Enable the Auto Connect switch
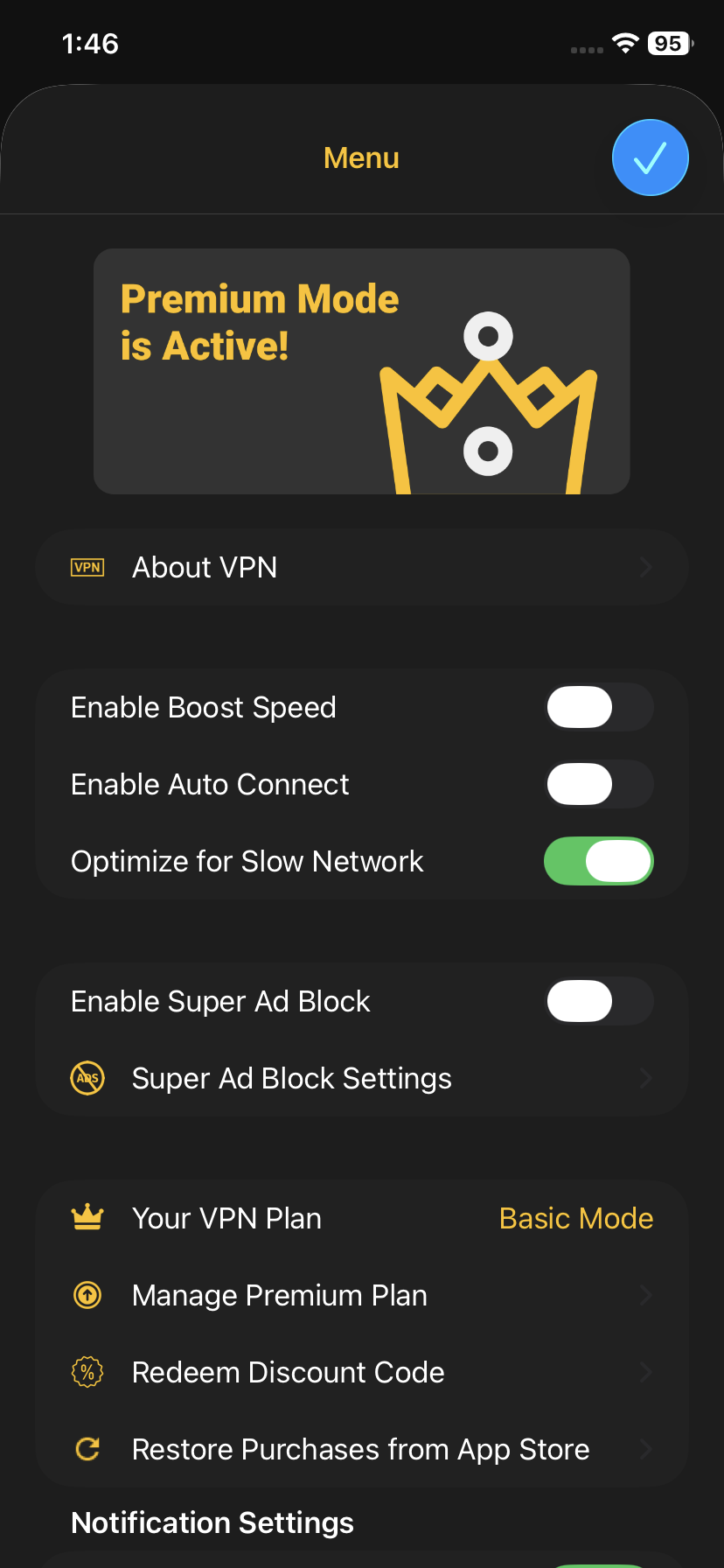The width and height of the screenshot is (724, 1568). (599, 784)
